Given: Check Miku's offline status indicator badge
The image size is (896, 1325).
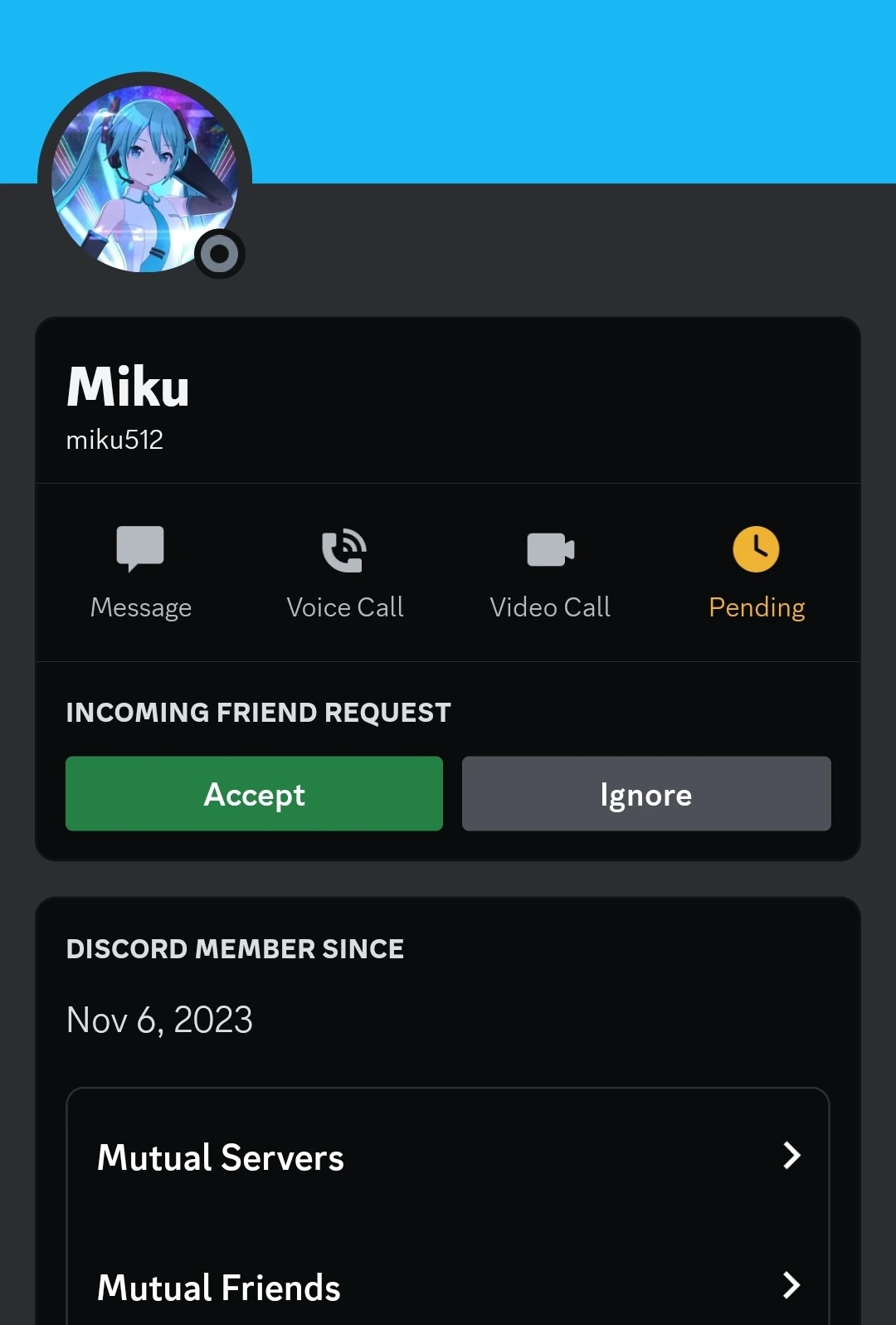Looking at the screenshot, I should (220, 253).
